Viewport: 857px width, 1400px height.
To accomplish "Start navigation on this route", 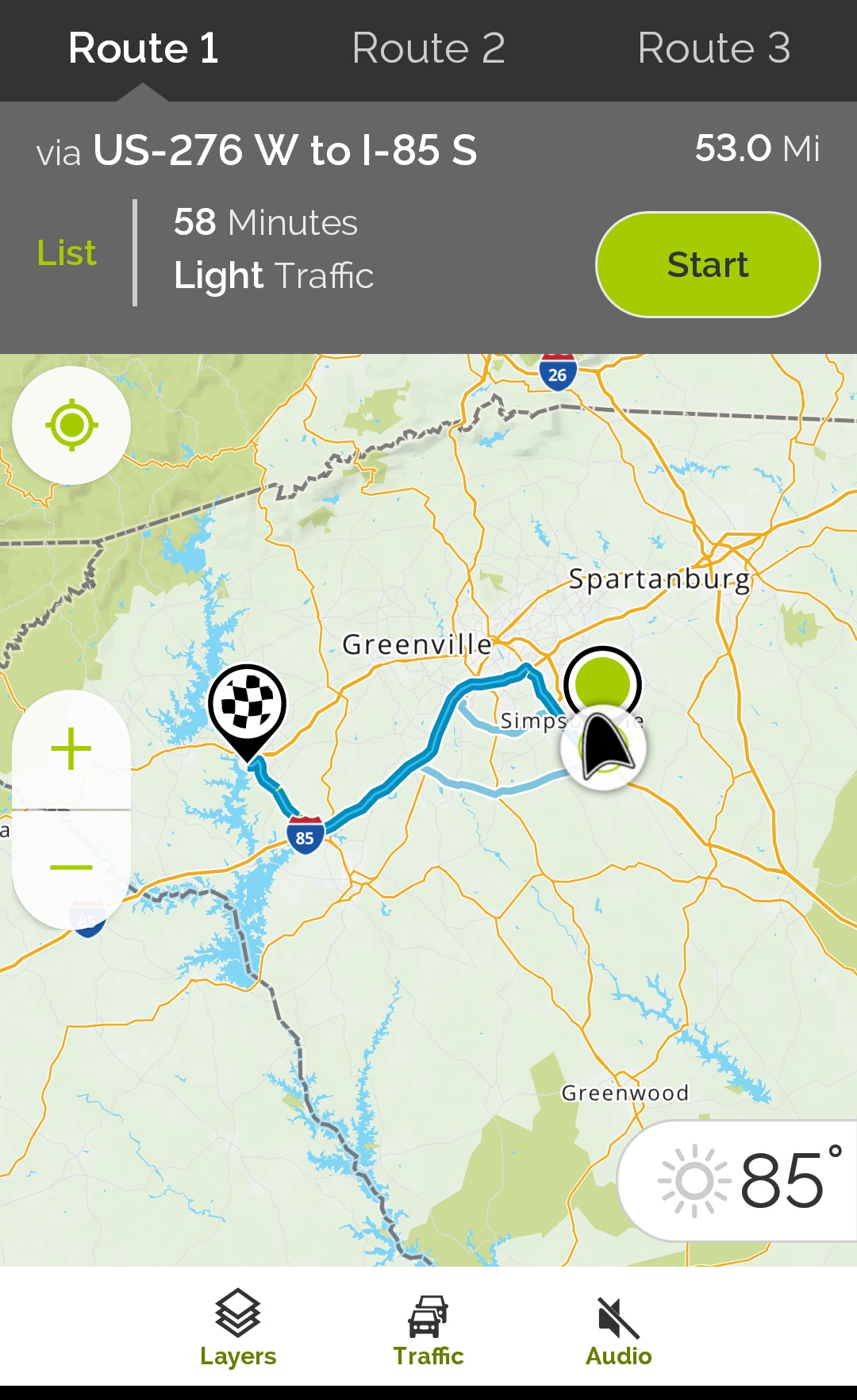I will point(708,264).
